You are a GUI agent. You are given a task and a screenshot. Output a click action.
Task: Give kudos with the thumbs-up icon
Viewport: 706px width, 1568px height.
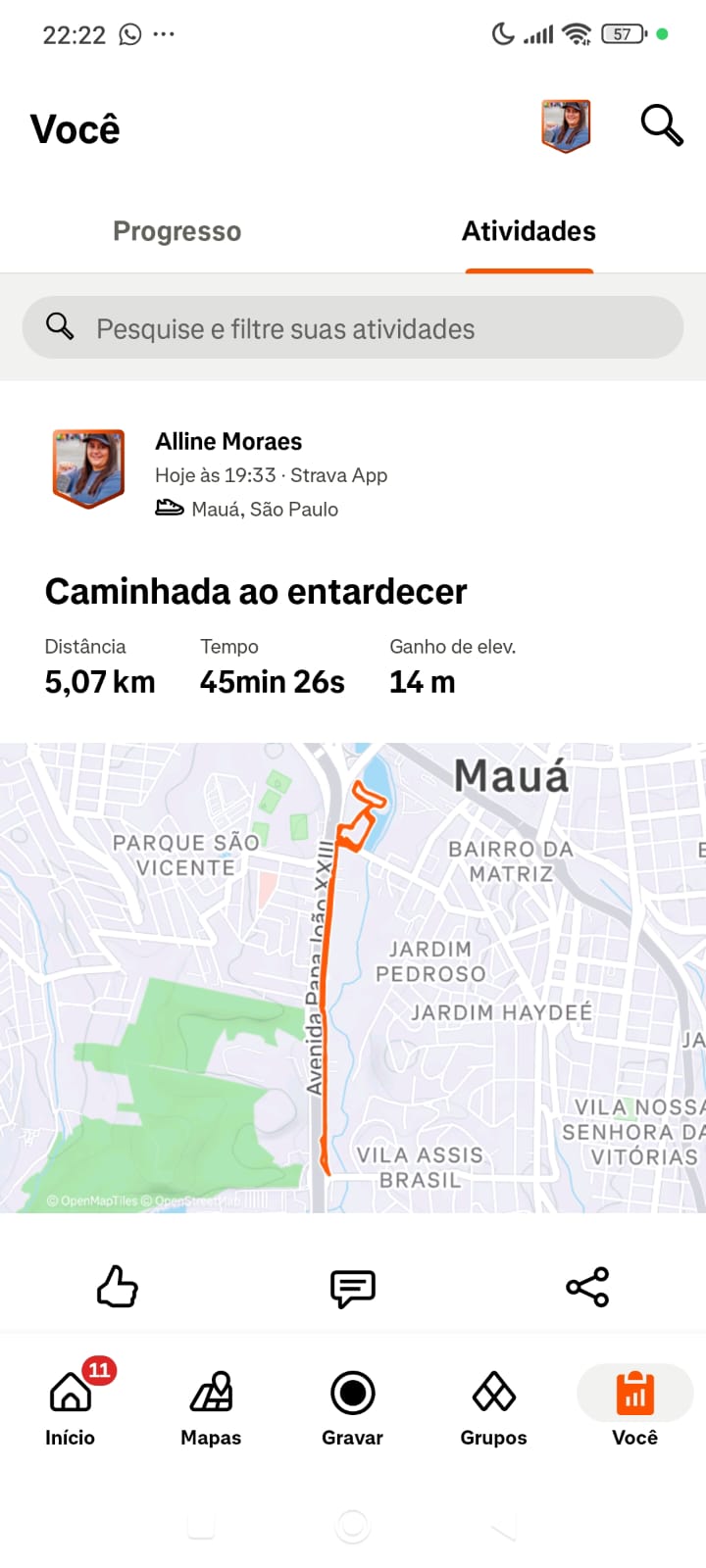coord(118,1287)
